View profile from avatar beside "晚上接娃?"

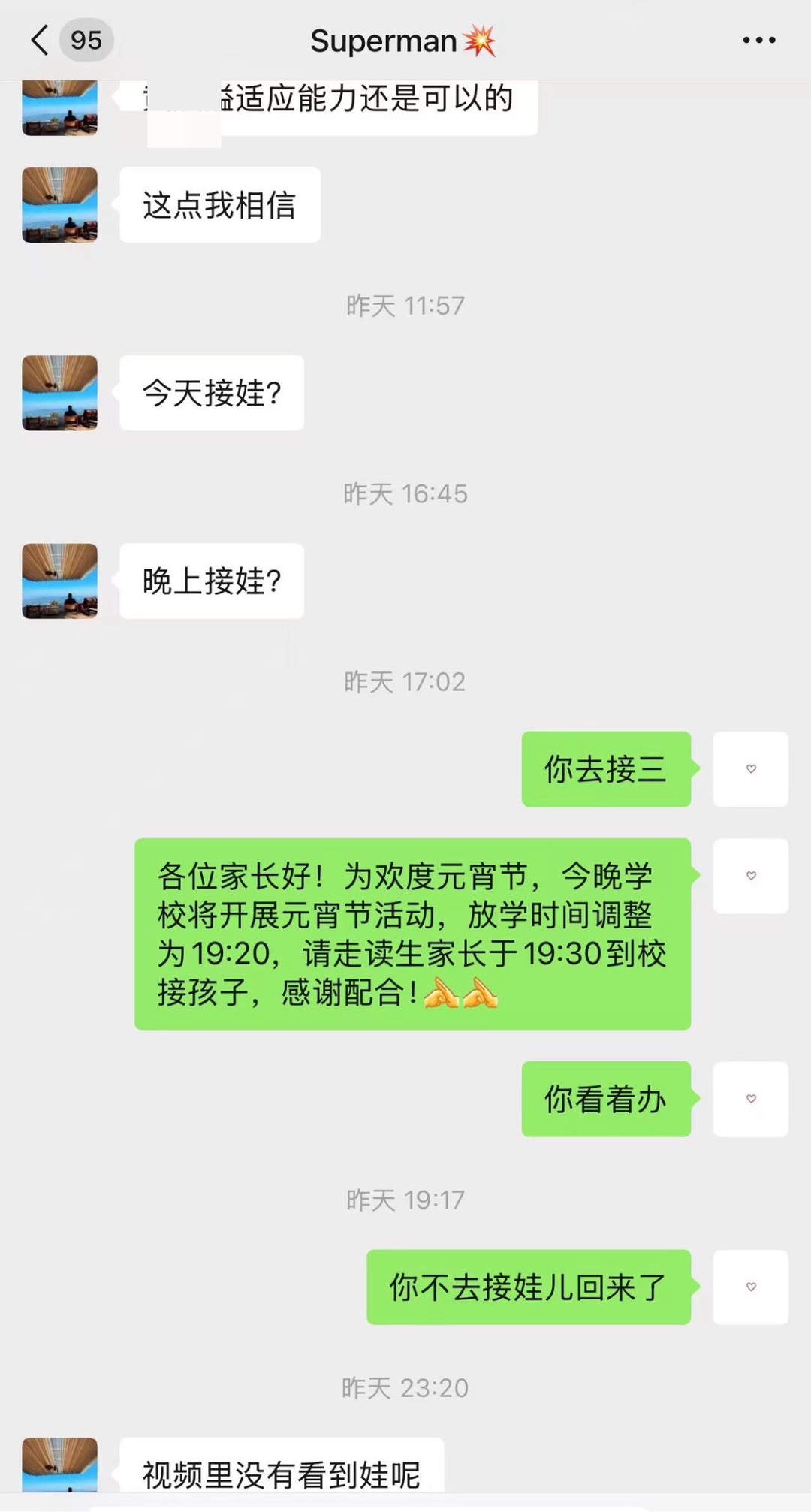point(60,581)
